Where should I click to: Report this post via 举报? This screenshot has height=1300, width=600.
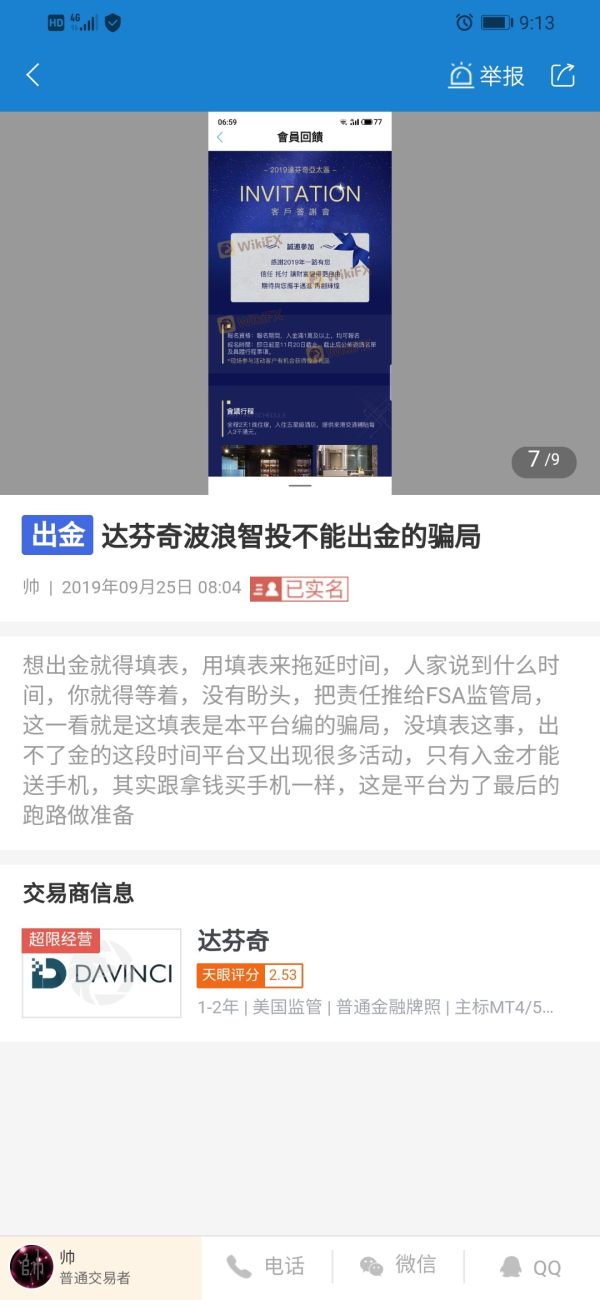(x=487, y=75)
